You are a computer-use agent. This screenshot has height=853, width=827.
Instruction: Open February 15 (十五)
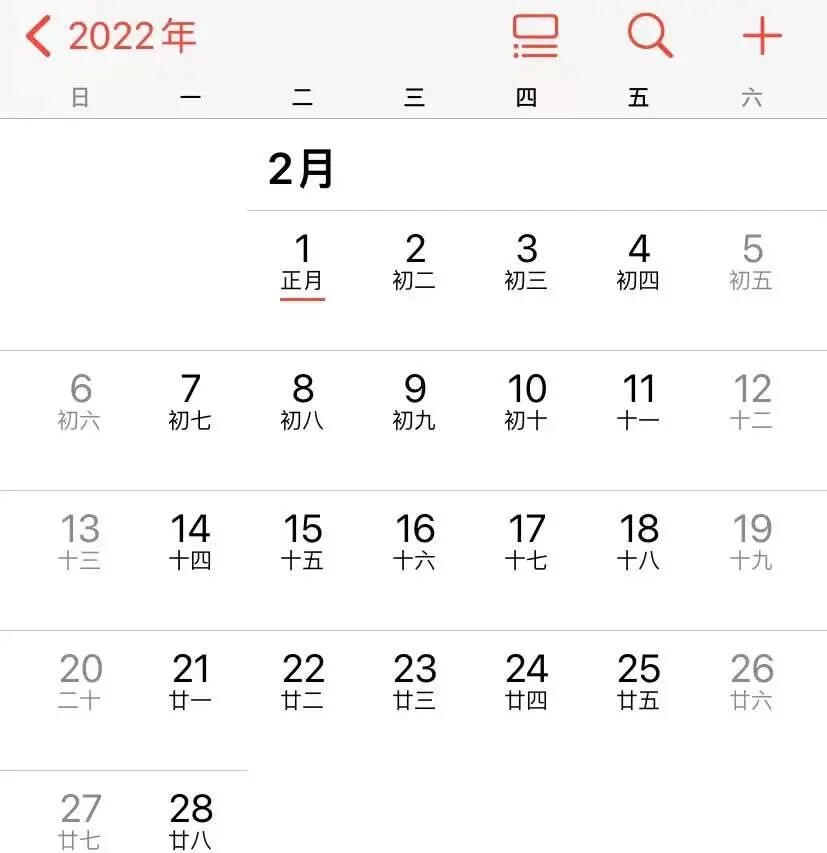click(303, 541)
